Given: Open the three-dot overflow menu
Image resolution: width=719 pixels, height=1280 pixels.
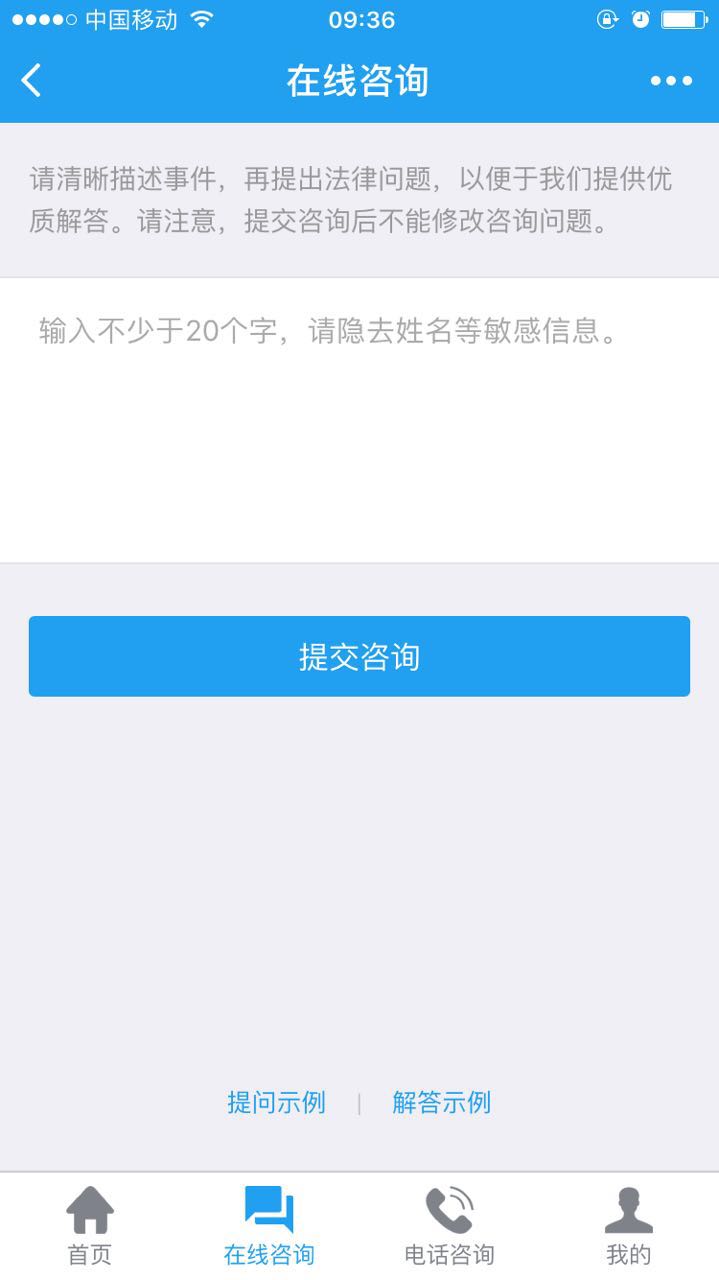Looking at the screenshot, I should tap(671, 81).
